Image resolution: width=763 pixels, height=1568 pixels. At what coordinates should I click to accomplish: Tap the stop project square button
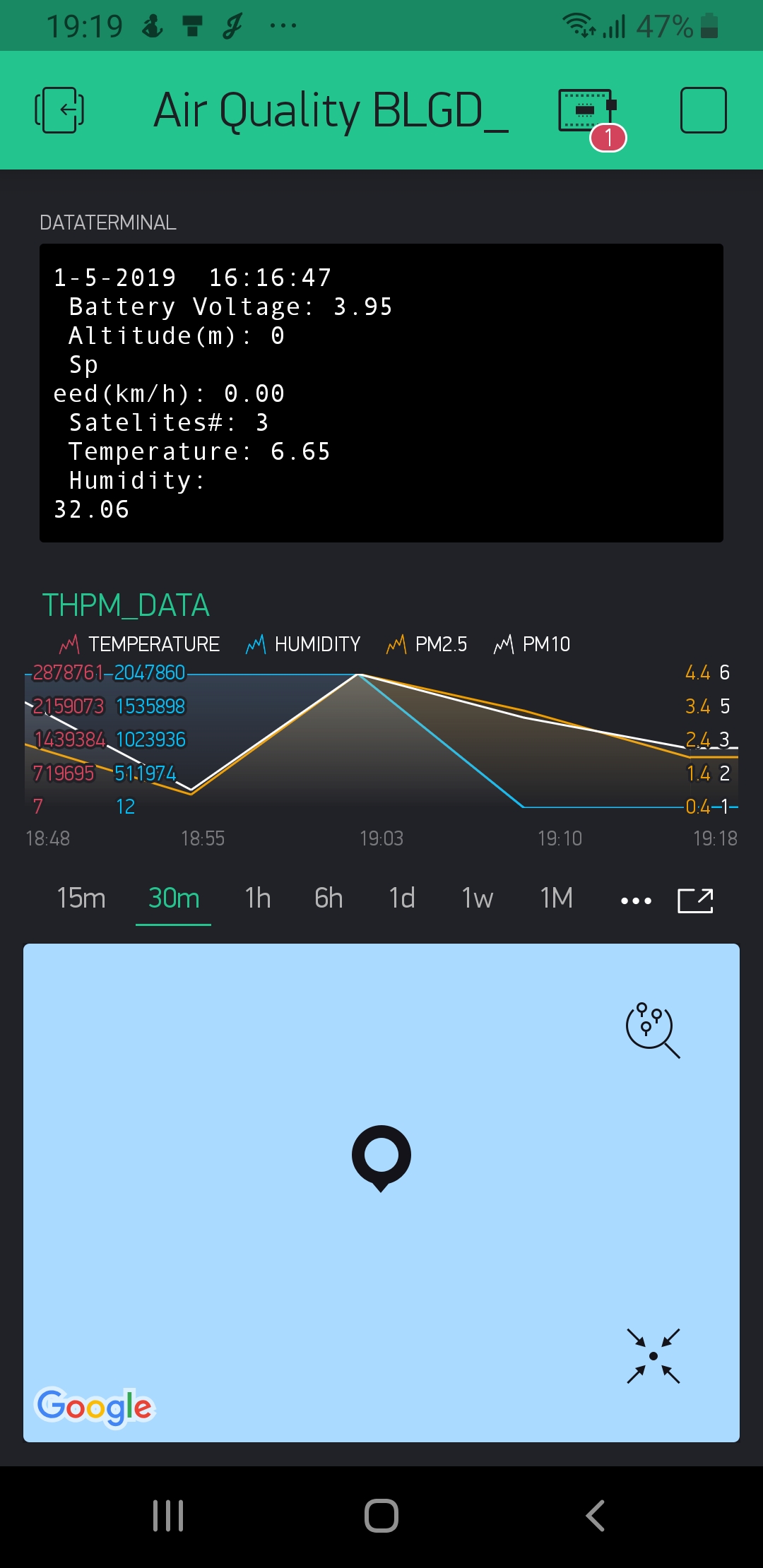click(703, 109)
